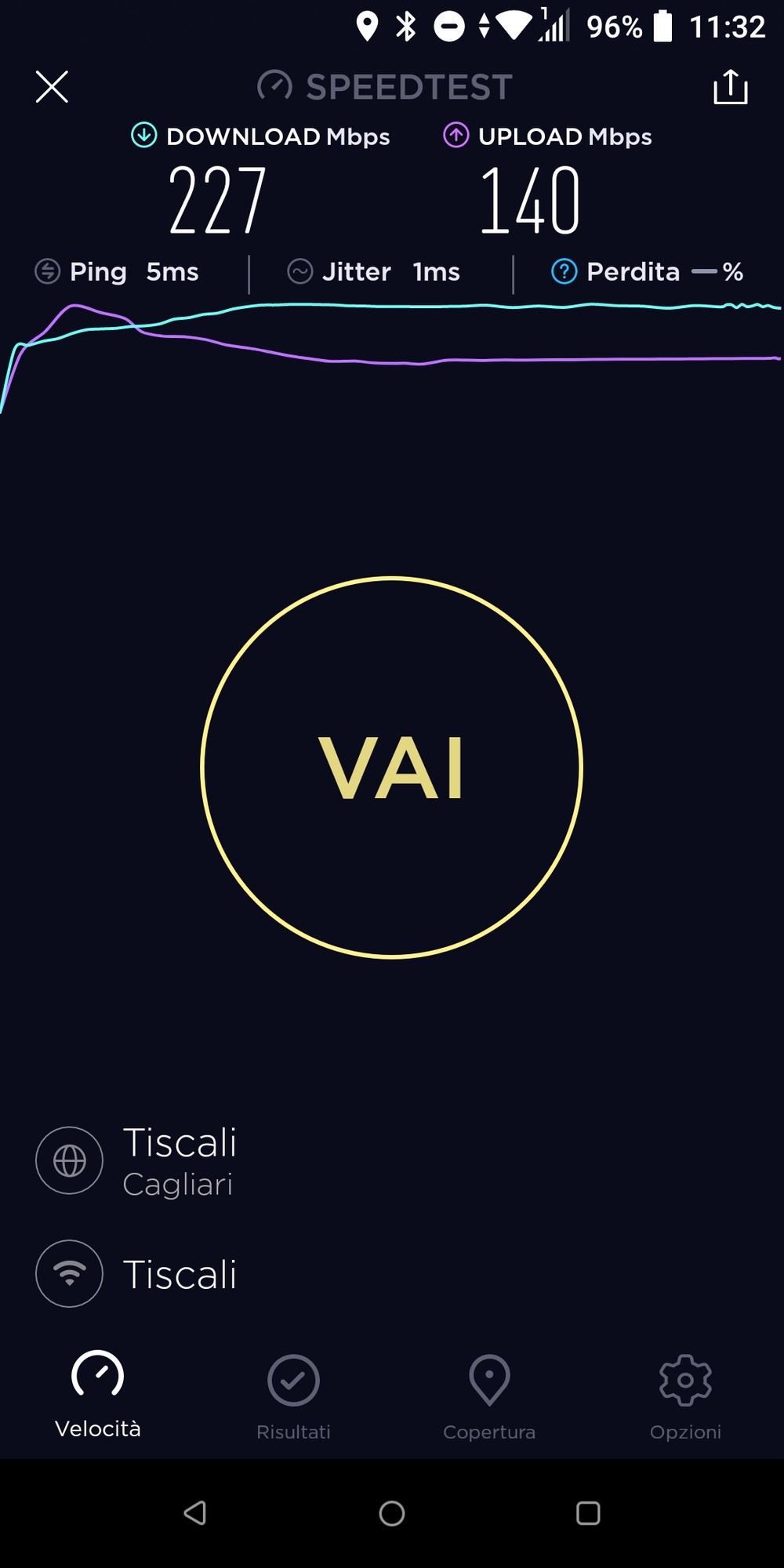Start a new test with VAI
Image resolution: width=784 pixels, height=1568 pixels.
[392, 768]
